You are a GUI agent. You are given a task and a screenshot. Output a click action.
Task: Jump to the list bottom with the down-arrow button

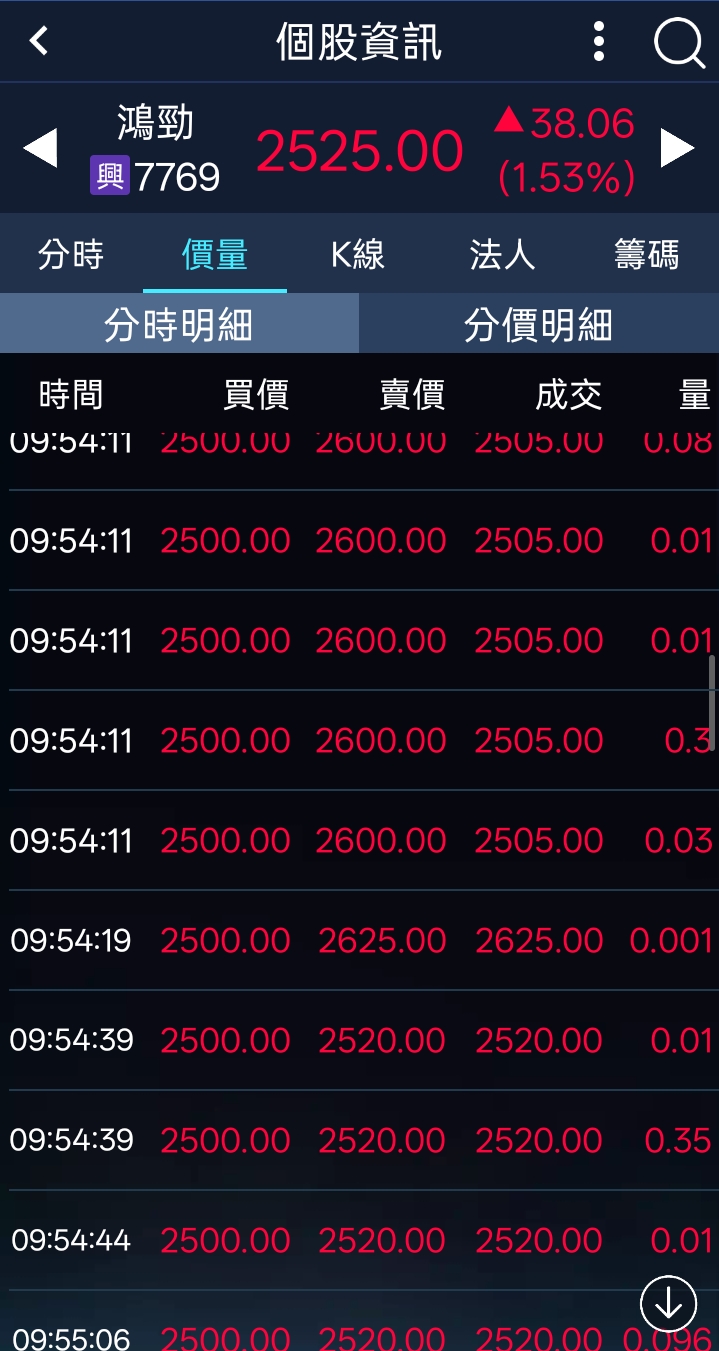668,1302
